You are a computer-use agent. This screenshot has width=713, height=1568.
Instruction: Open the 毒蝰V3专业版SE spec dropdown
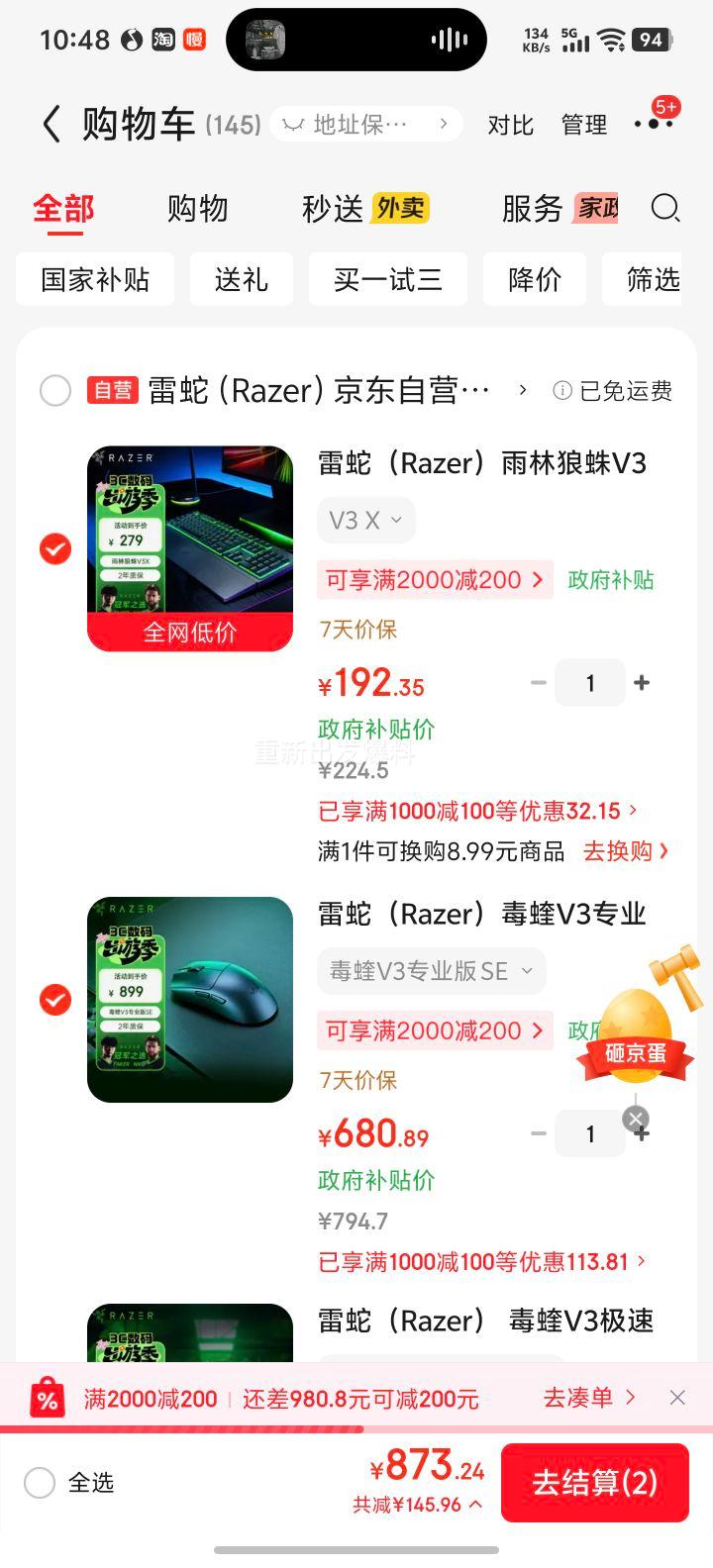point(432,971)
